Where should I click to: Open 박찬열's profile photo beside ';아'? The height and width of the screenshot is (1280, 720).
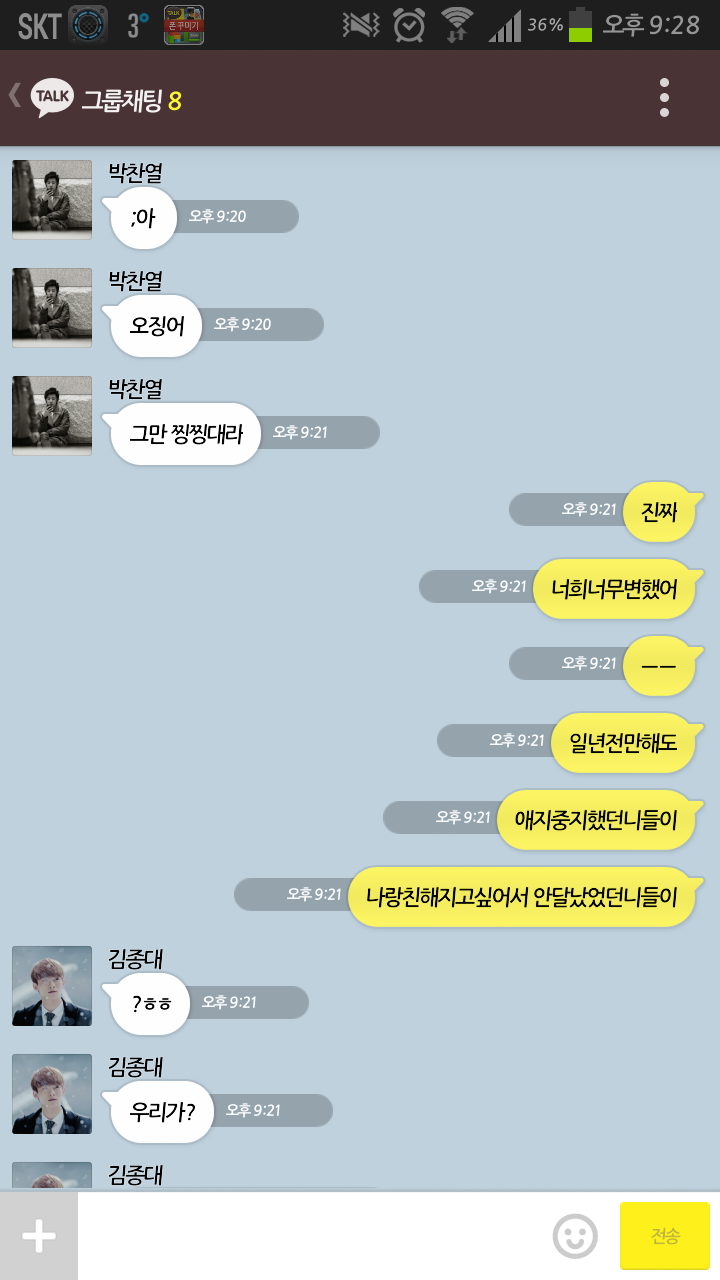pyautogui.click(x=52, y=200)
